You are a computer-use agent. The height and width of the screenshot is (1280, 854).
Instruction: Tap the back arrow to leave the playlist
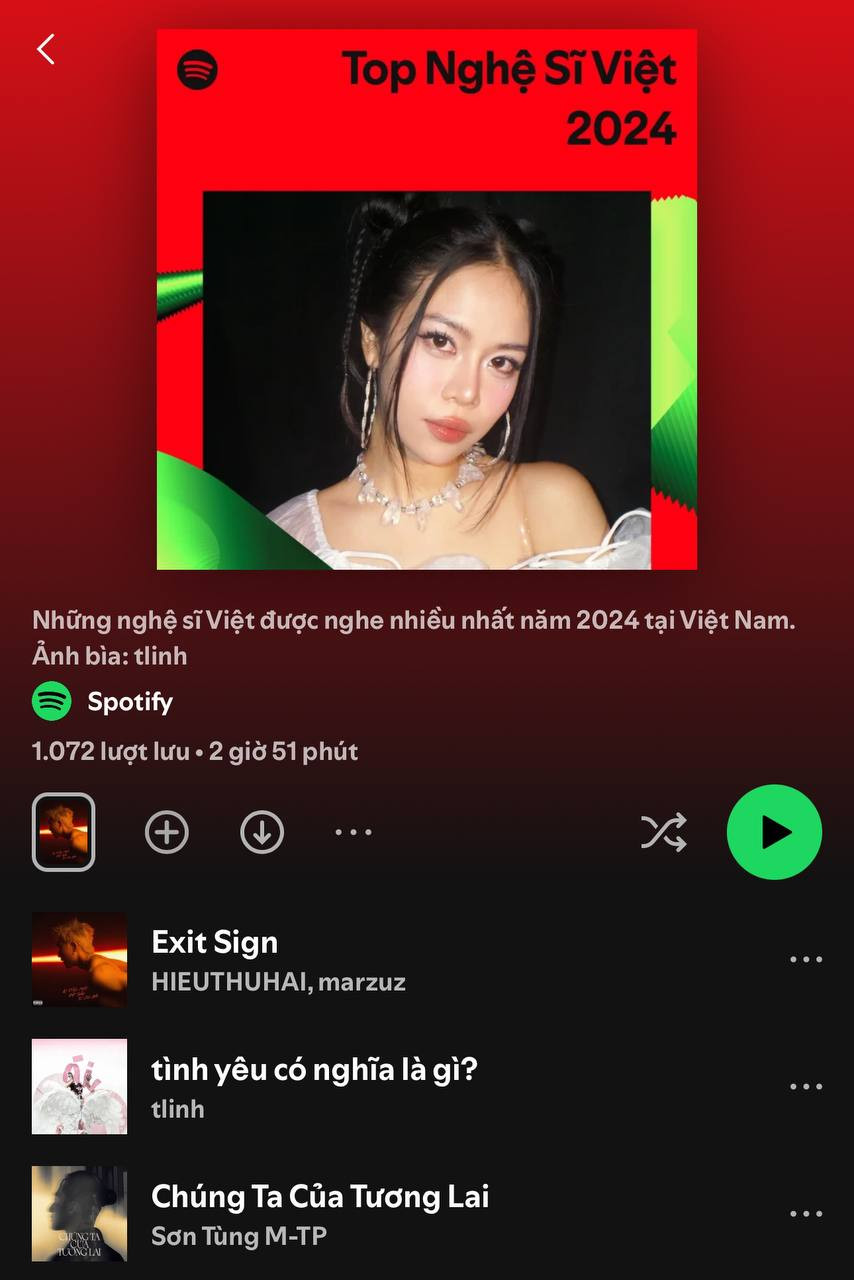pyautogui.click(x=44, y=48)
